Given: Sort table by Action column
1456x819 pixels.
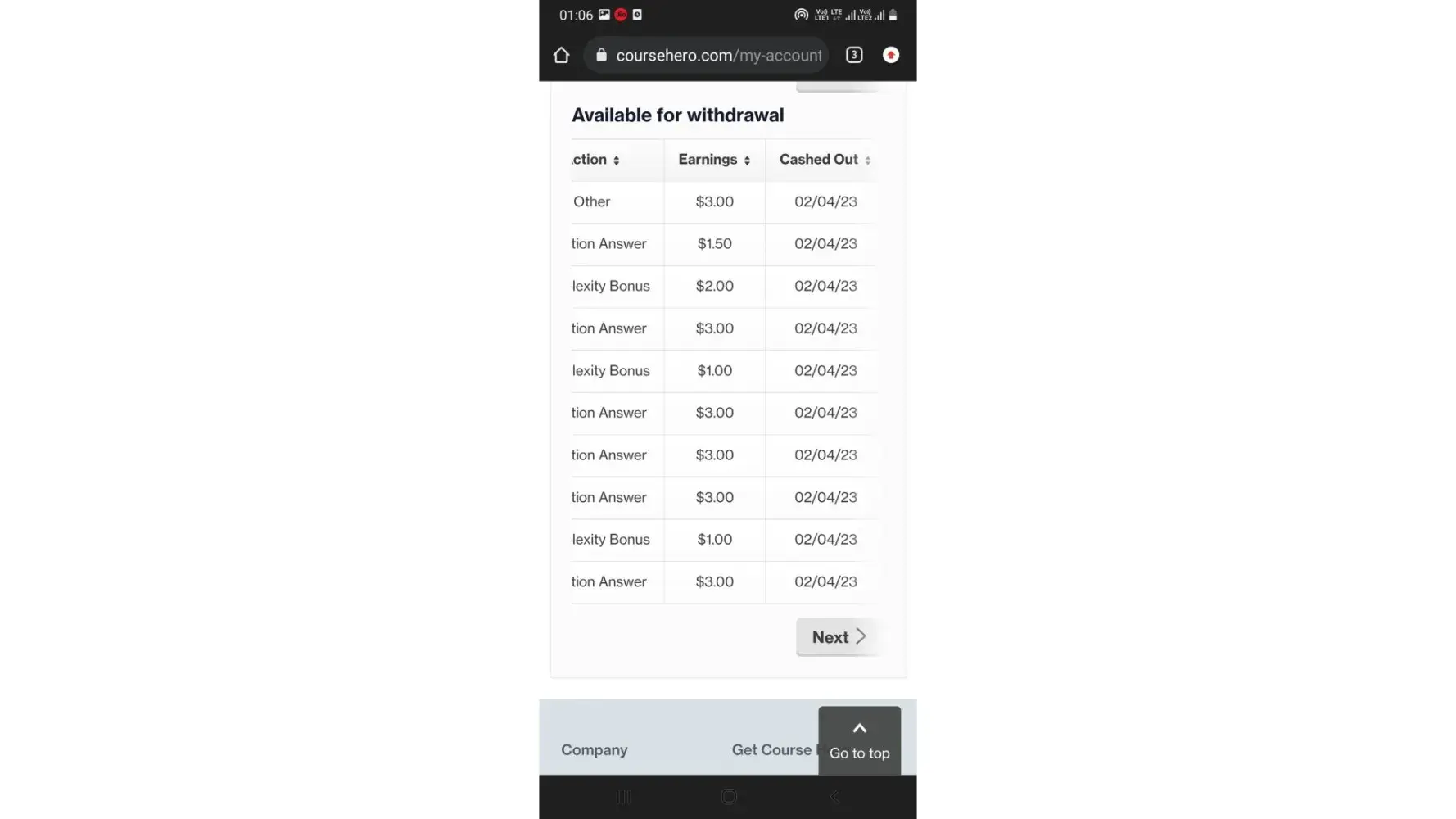Looking at the screenshot, I should coord(596,160).
